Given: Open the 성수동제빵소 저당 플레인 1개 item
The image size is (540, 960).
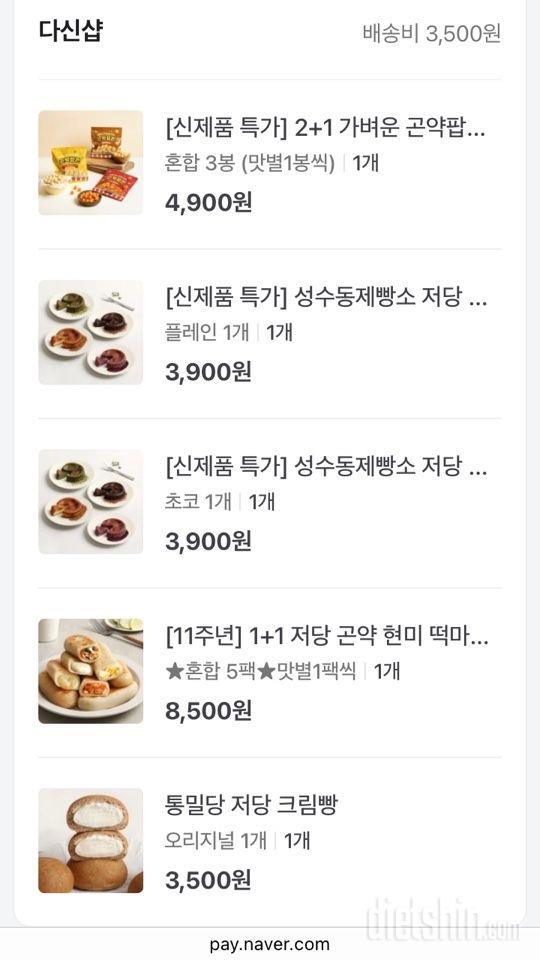Looking at the screenshot, I should click(x=269, y=332).
